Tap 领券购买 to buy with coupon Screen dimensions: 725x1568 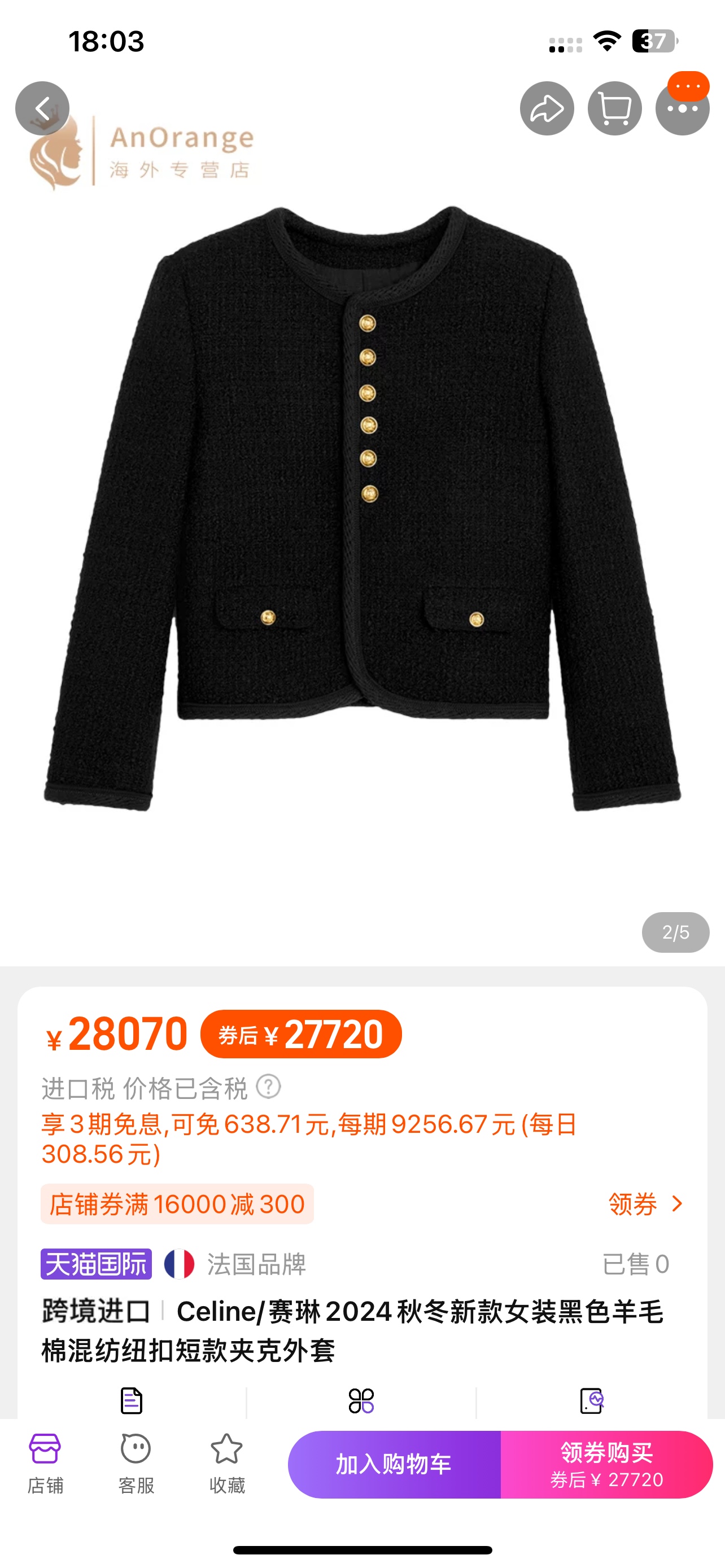click(x=606, y=1464)
